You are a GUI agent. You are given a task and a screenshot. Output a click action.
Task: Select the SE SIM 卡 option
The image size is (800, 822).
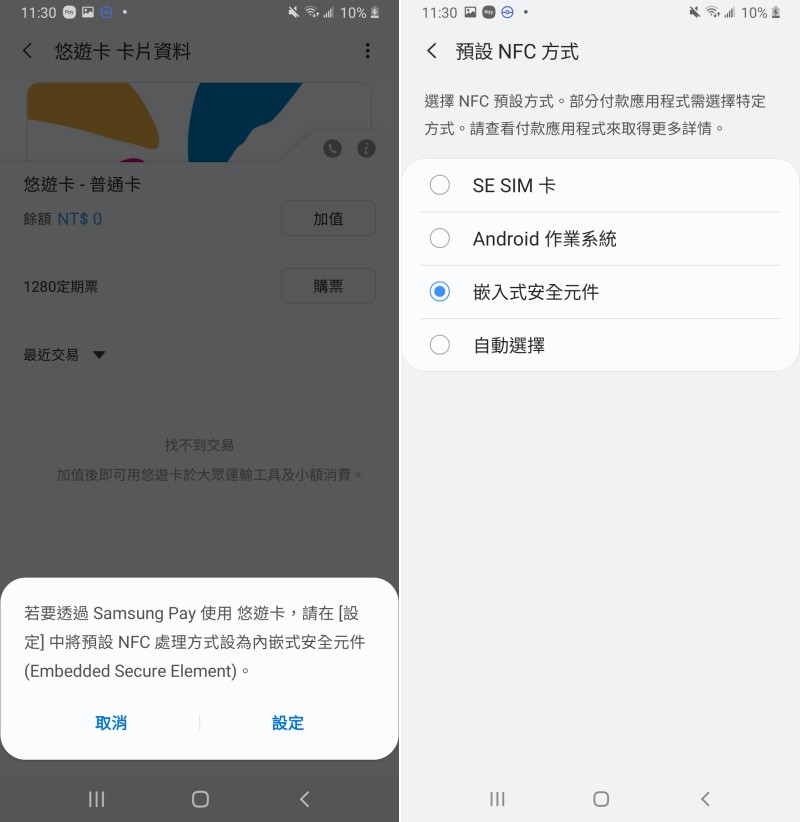pos(440,185)
